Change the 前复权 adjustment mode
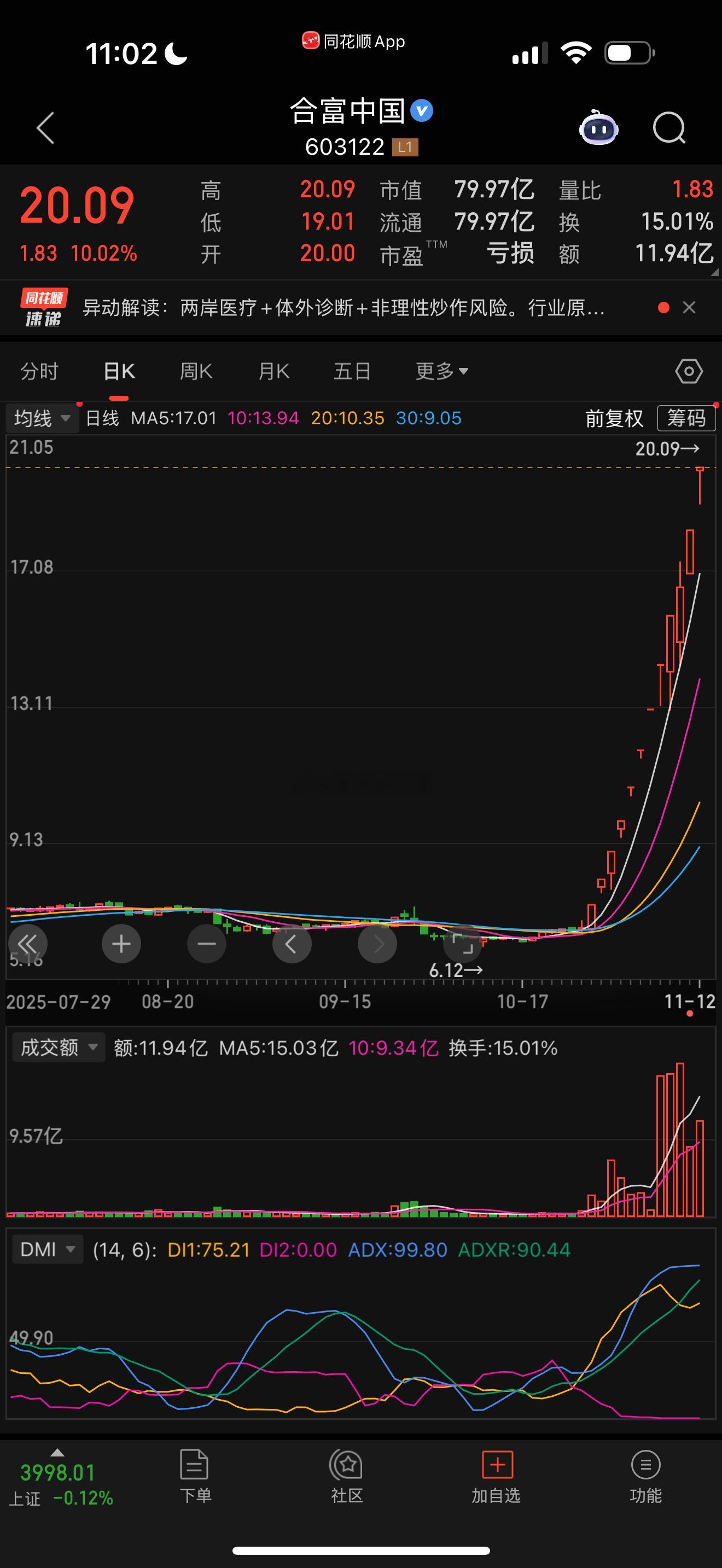Viewport: 722px width, 1568px height. click(614, 418)
